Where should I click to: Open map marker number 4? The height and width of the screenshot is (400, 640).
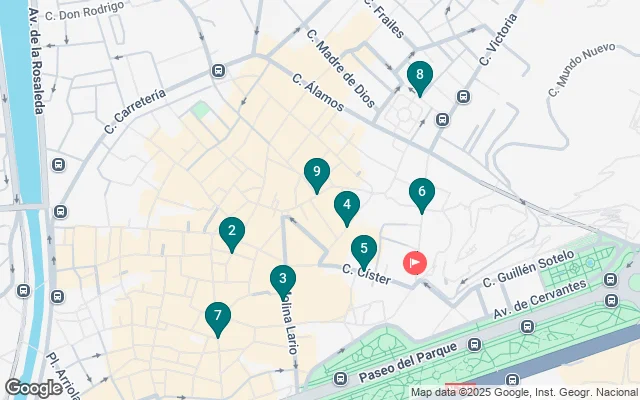click(x=347, y=207)
